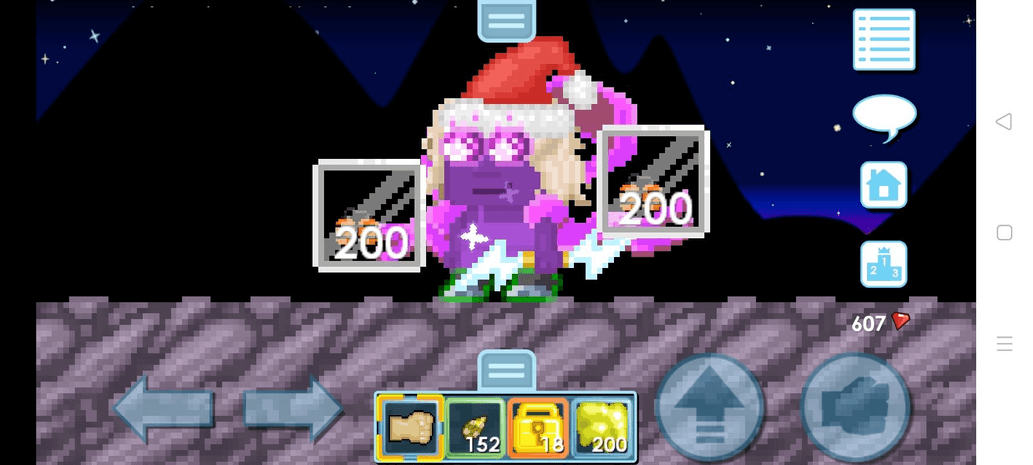1033x465 pixels.
Task: Expand the top pull-down menu handle
Action: point(507,20)
